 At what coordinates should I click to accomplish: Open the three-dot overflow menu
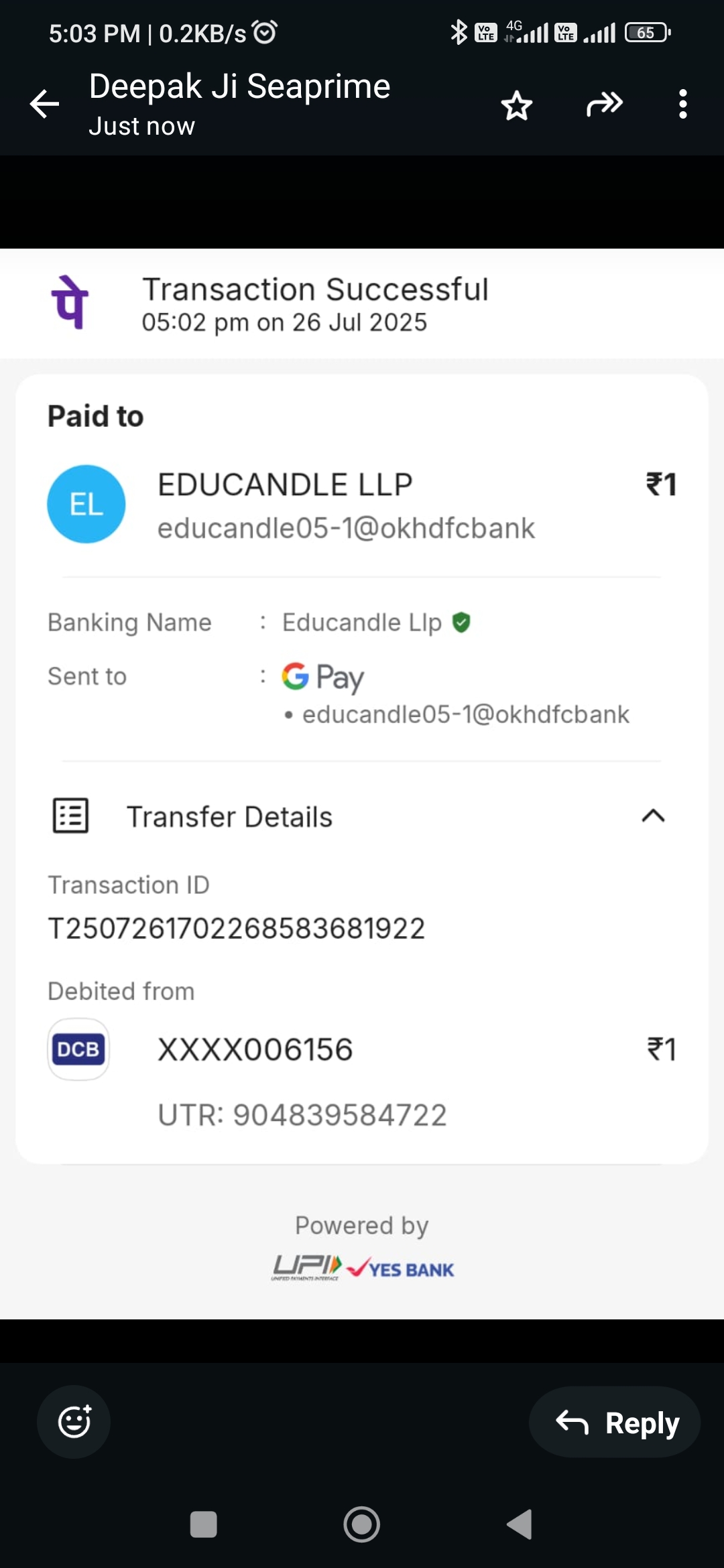(682, 105)
